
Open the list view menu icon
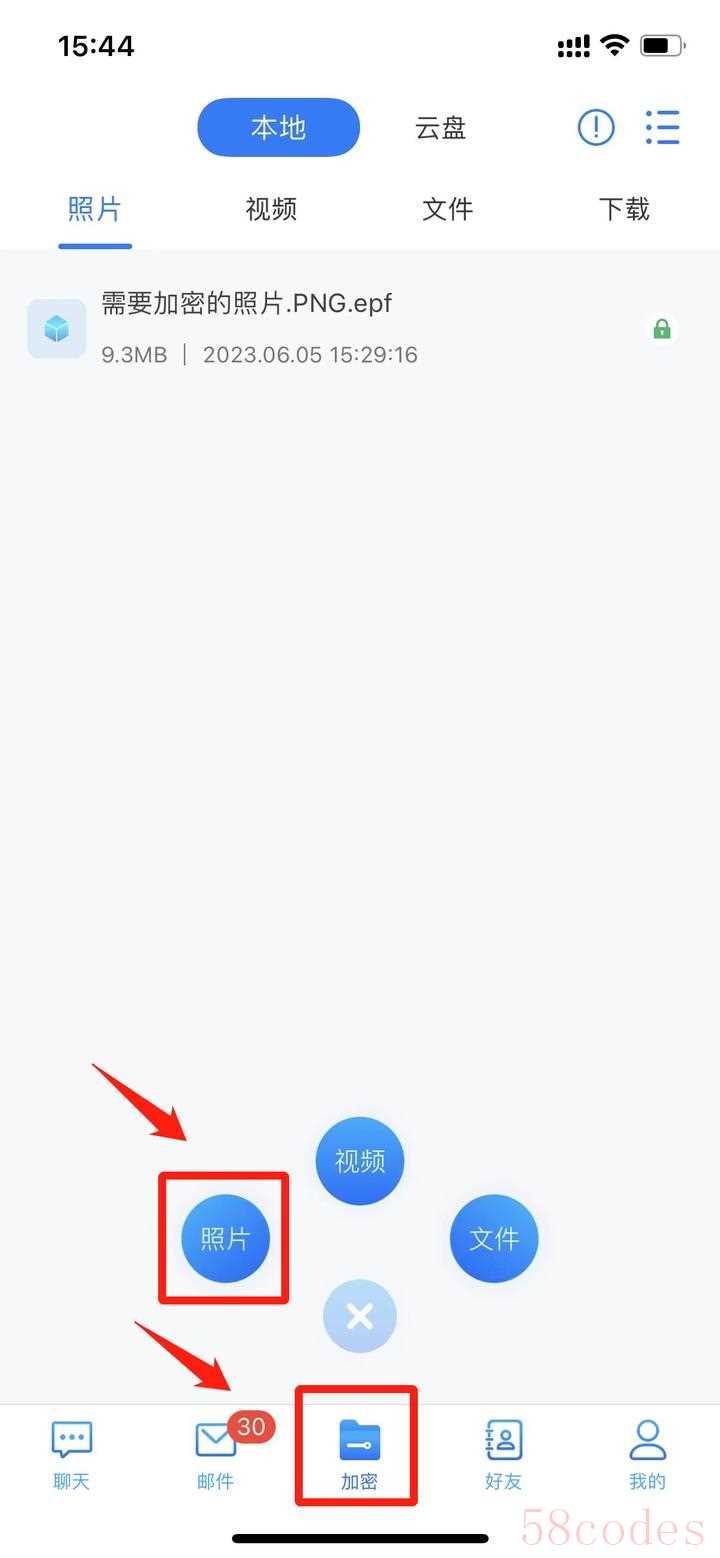(662, 127)
